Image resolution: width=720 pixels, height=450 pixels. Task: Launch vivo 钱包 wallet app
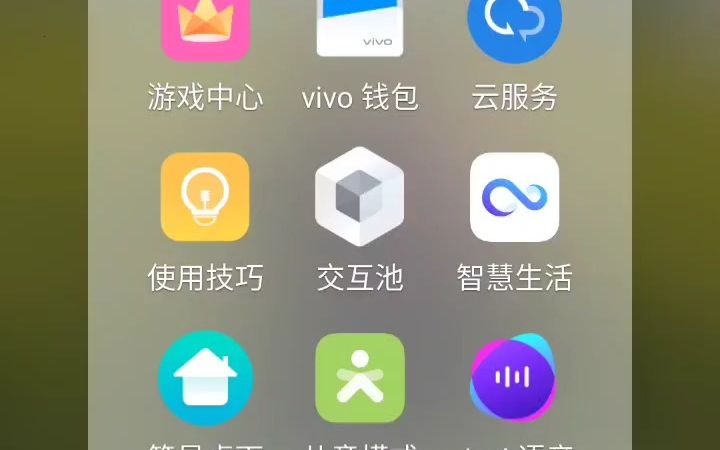tap(360, 28)
